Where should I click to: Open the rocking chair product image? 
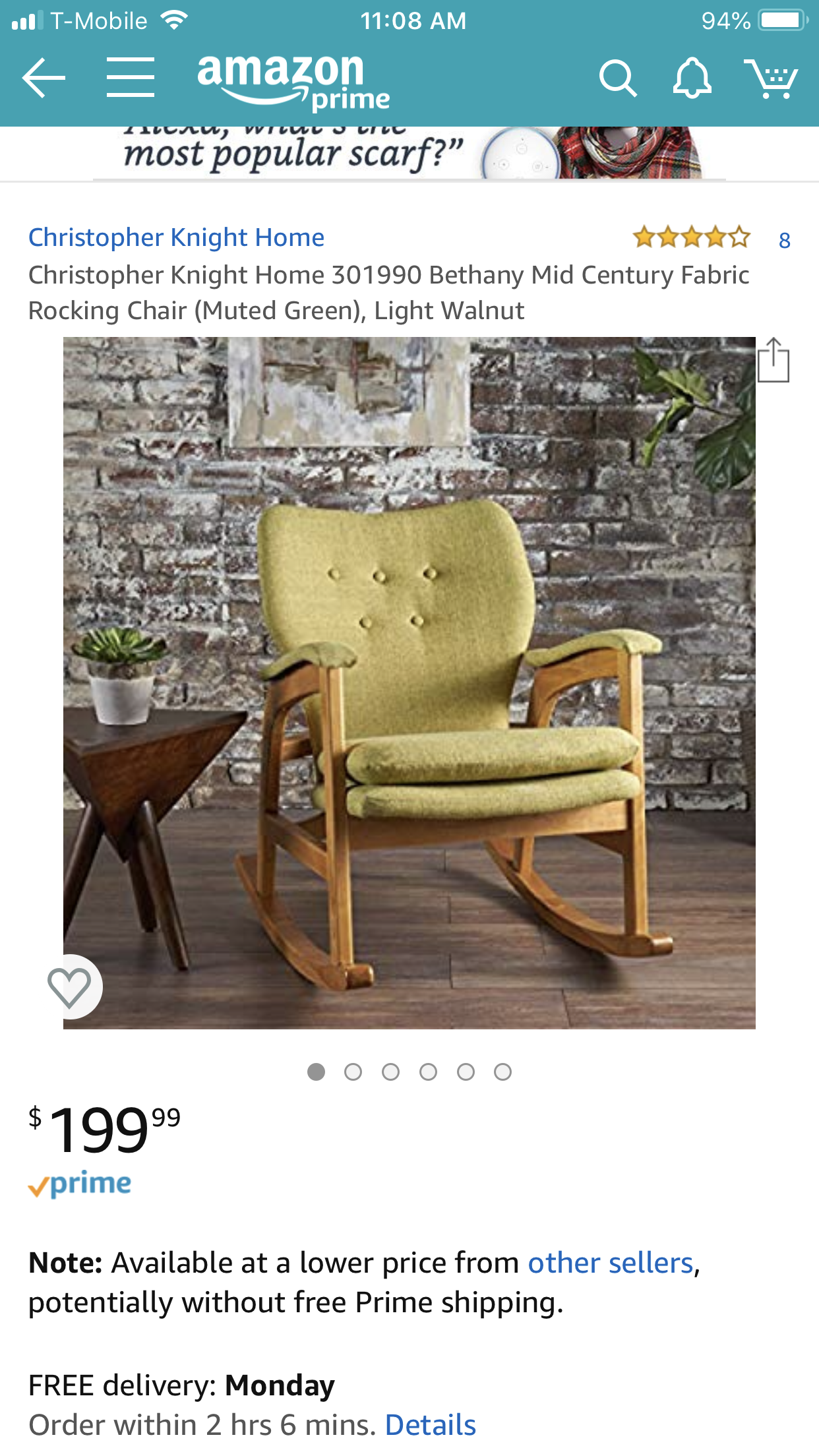[409, 682]
